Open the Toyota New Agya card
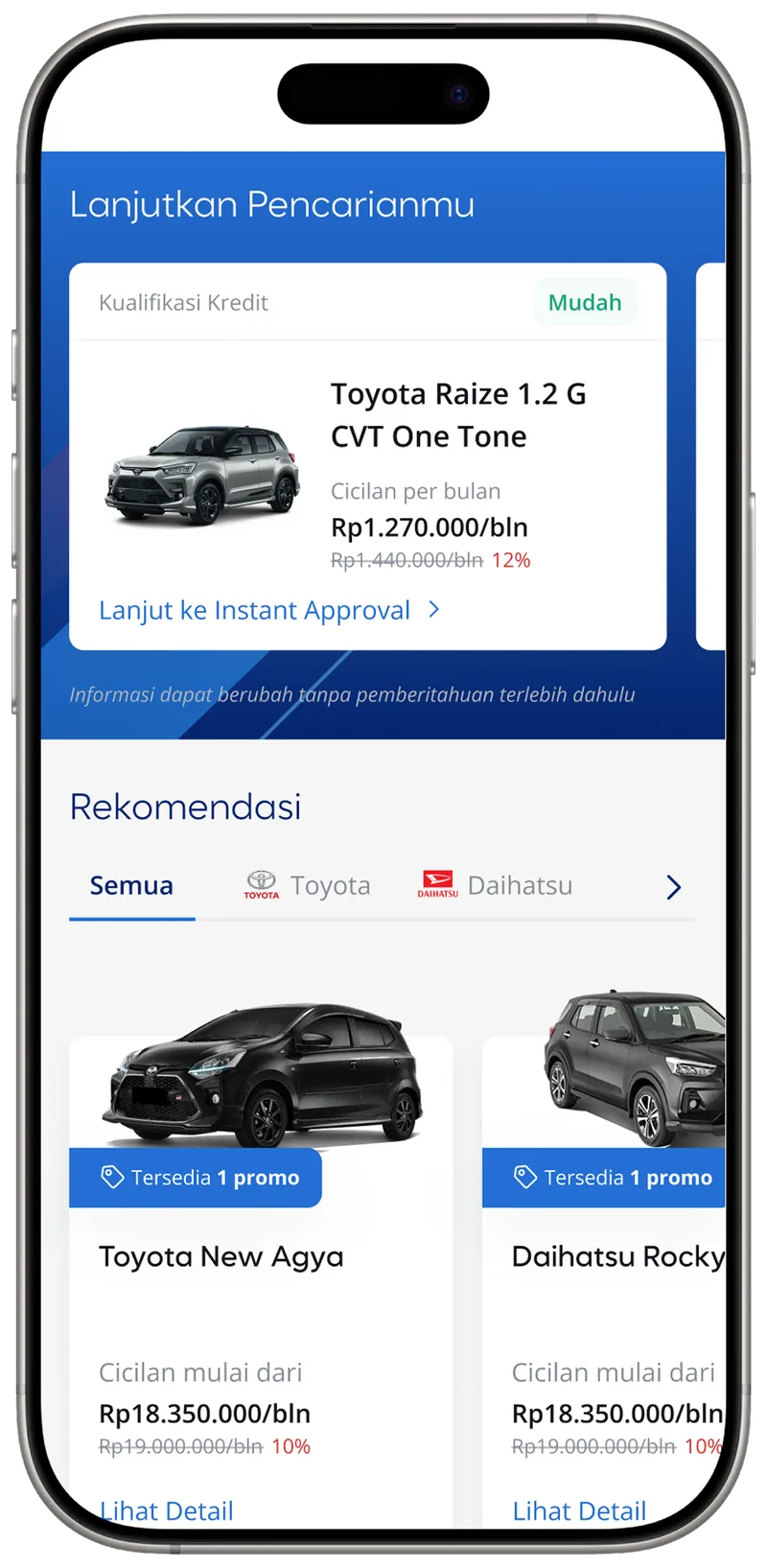 point(221,1256)
